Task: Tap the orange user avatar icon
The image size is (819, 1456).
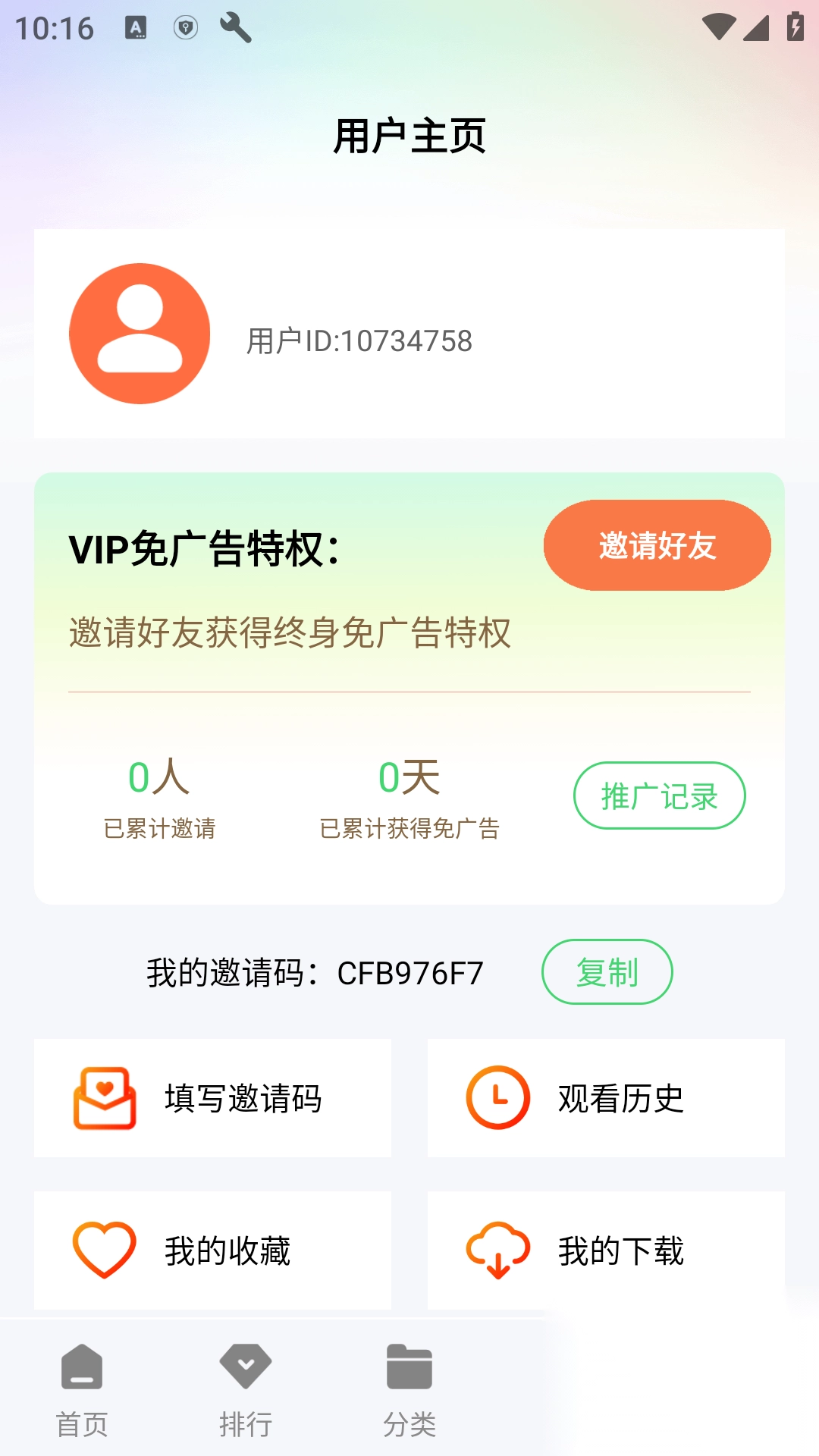Action: 140,332
